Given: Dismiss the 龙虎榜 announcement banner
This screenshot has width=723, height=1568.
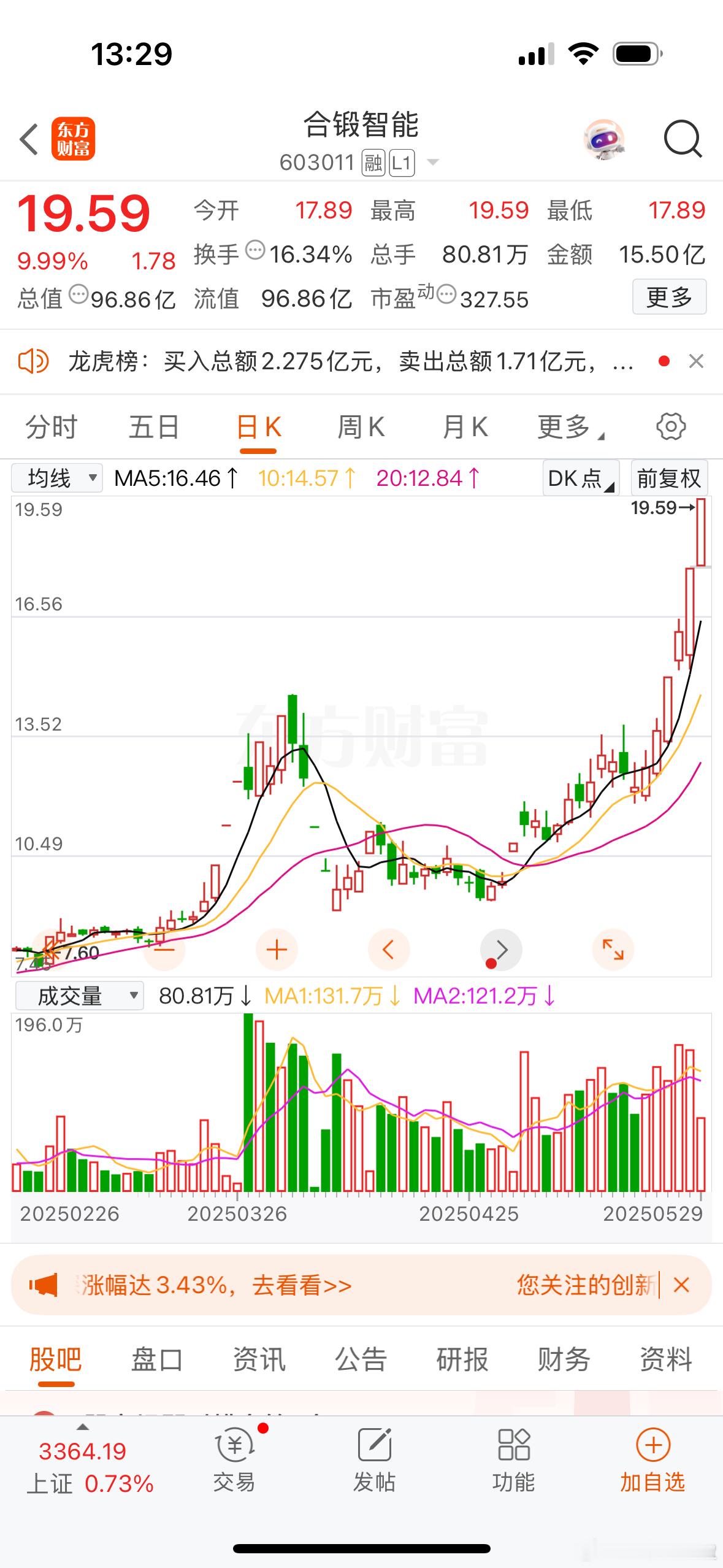Looking at the screenshot, I should click(x=696, y=361).
